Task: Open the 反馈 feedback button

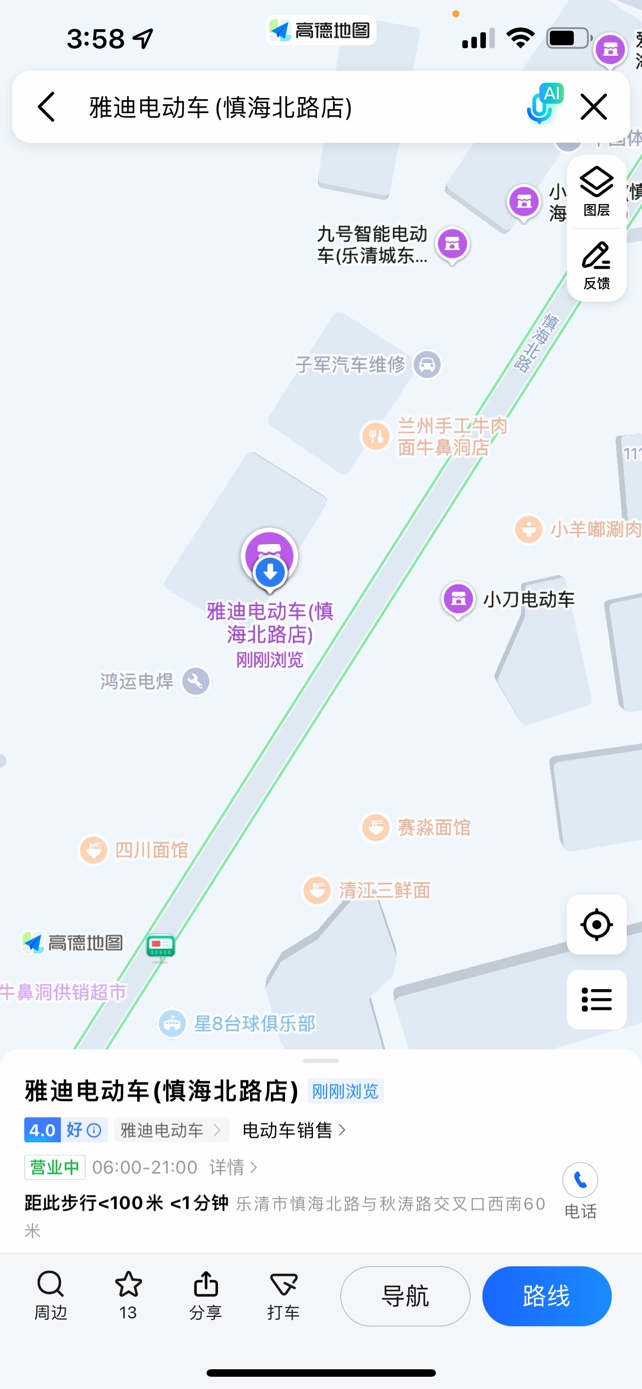Action: click(596, 265)
